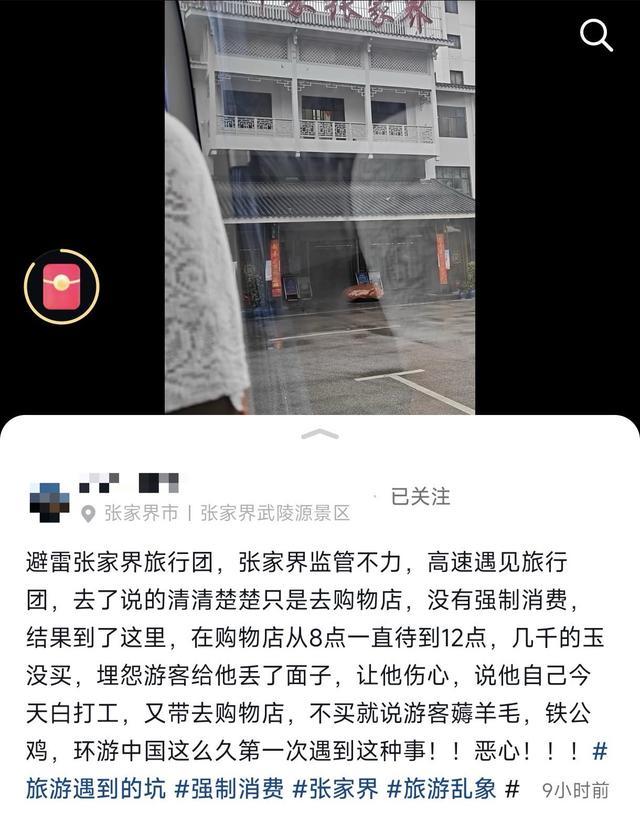Image resolution: width=640 pixels, height=820 pixels.
Task: Open the 张家界武陵源景区 location tag
Action: point(275,513)
